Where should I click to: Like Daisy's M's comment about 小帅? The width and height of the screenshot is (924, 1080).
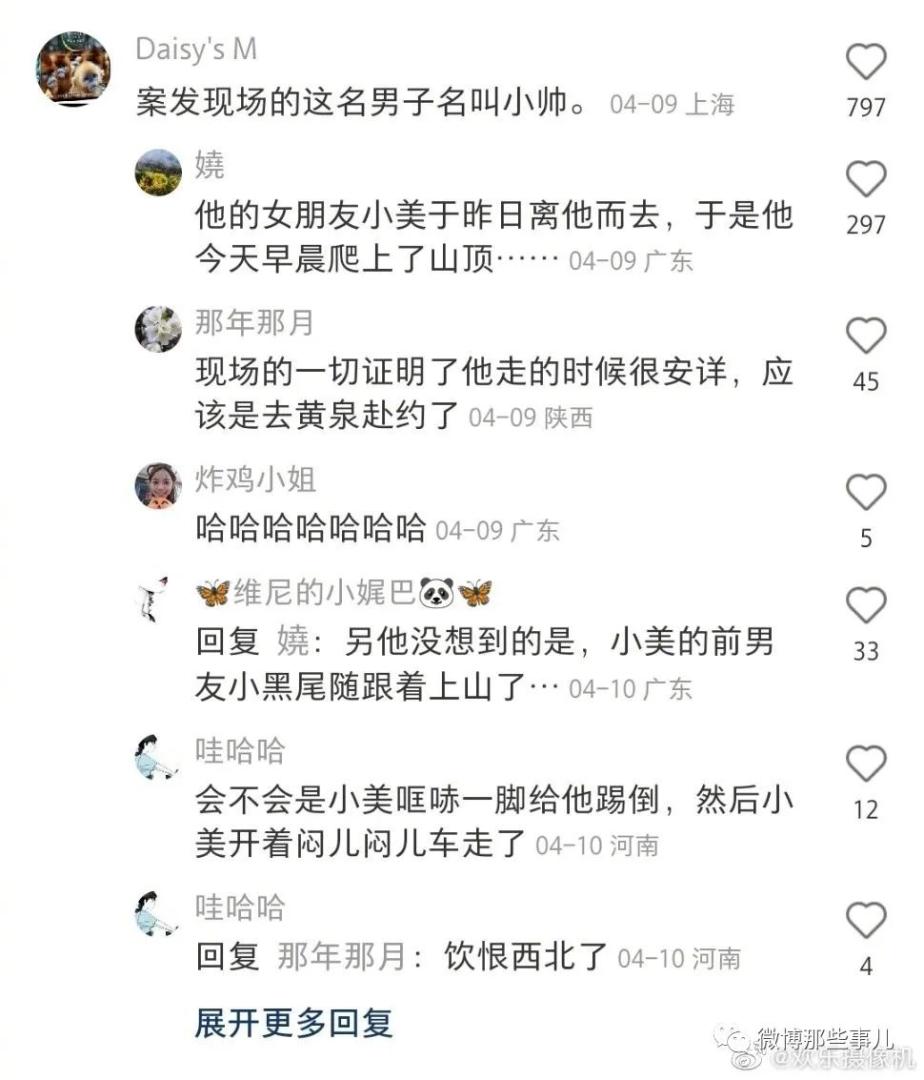[x=866, y=63]
